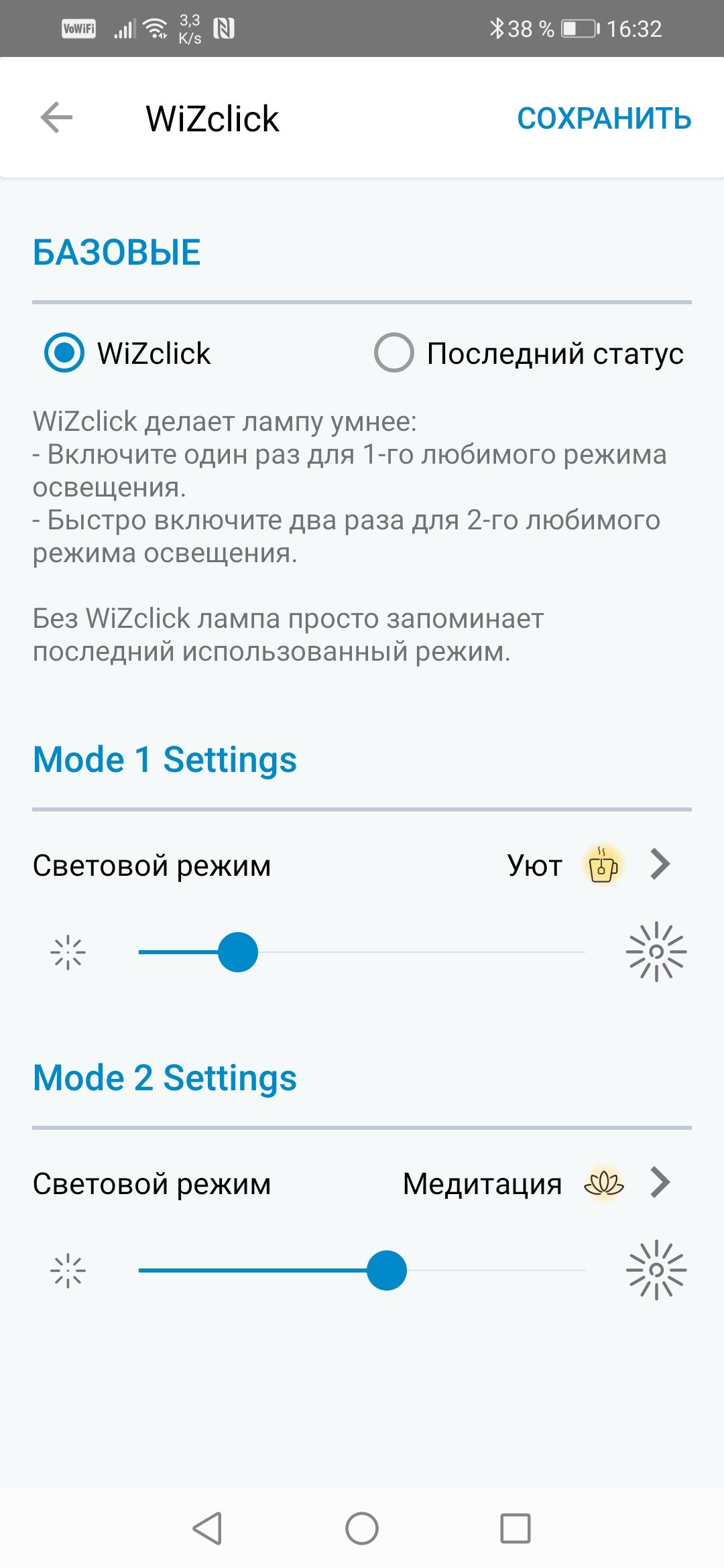Select the WiZclick radio option
724x1568 pixels.
click(64, 352)
